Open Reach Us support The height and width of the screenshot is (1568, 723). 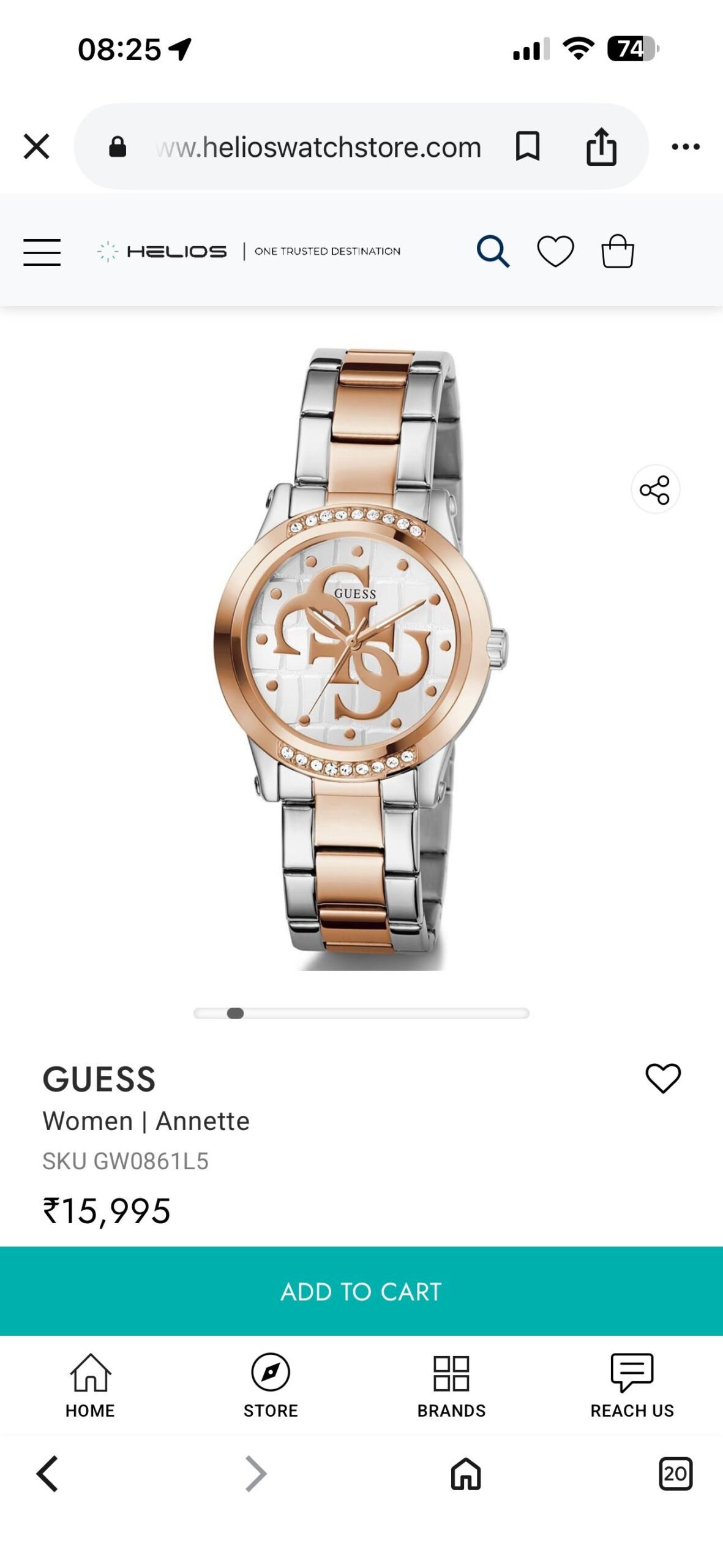click(632, 1385)
